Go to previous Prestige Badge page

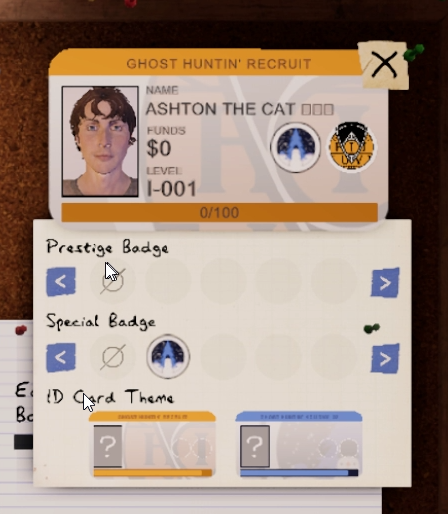61,282
